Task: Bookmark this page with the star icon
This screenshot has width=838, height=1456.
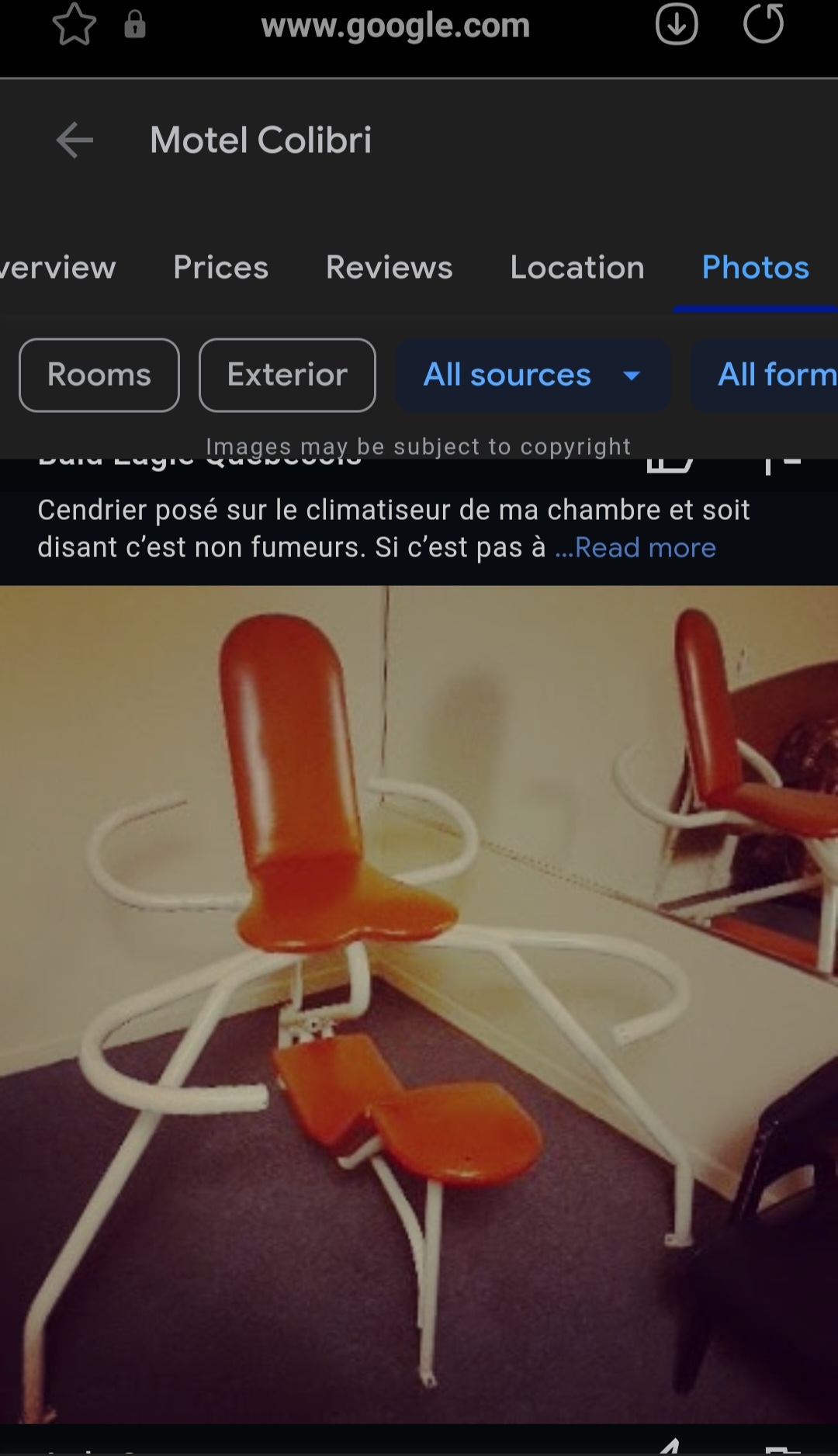Action: point(74,24)
